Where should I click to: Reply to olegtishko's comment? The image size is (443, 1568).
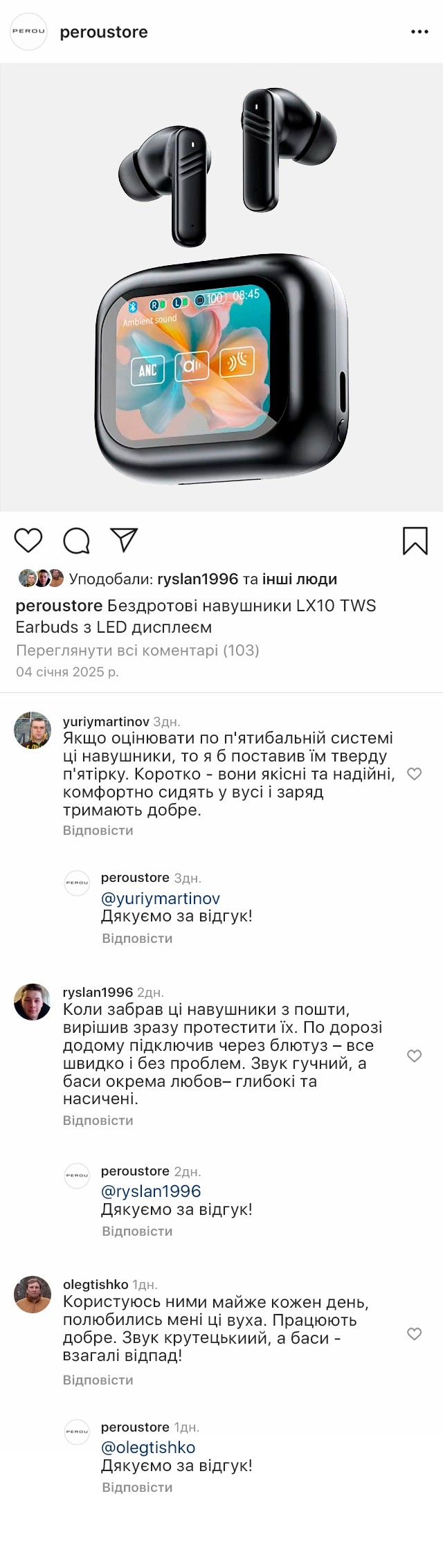[98, 1380]
